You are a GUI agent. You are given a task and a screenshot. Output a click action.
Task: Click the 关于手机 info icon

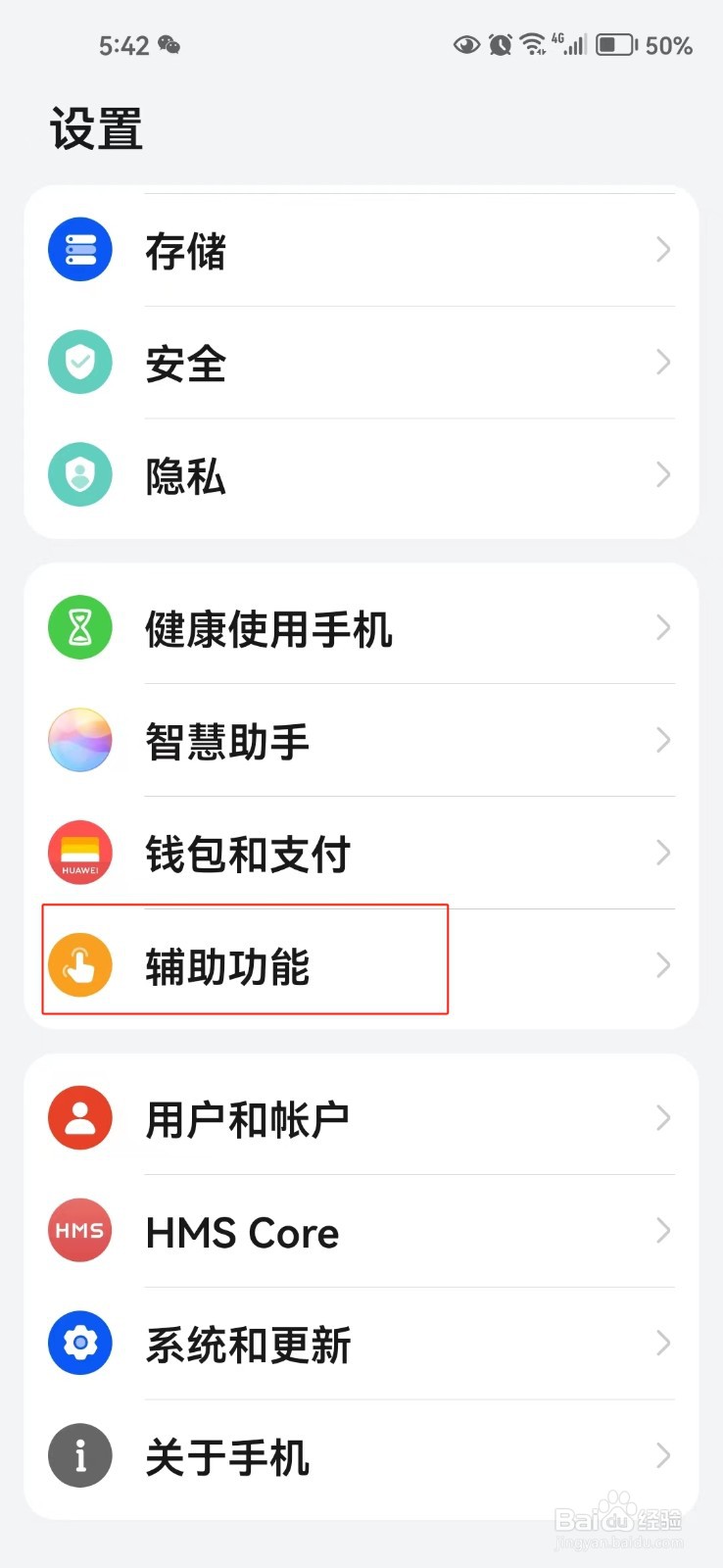79,1455
